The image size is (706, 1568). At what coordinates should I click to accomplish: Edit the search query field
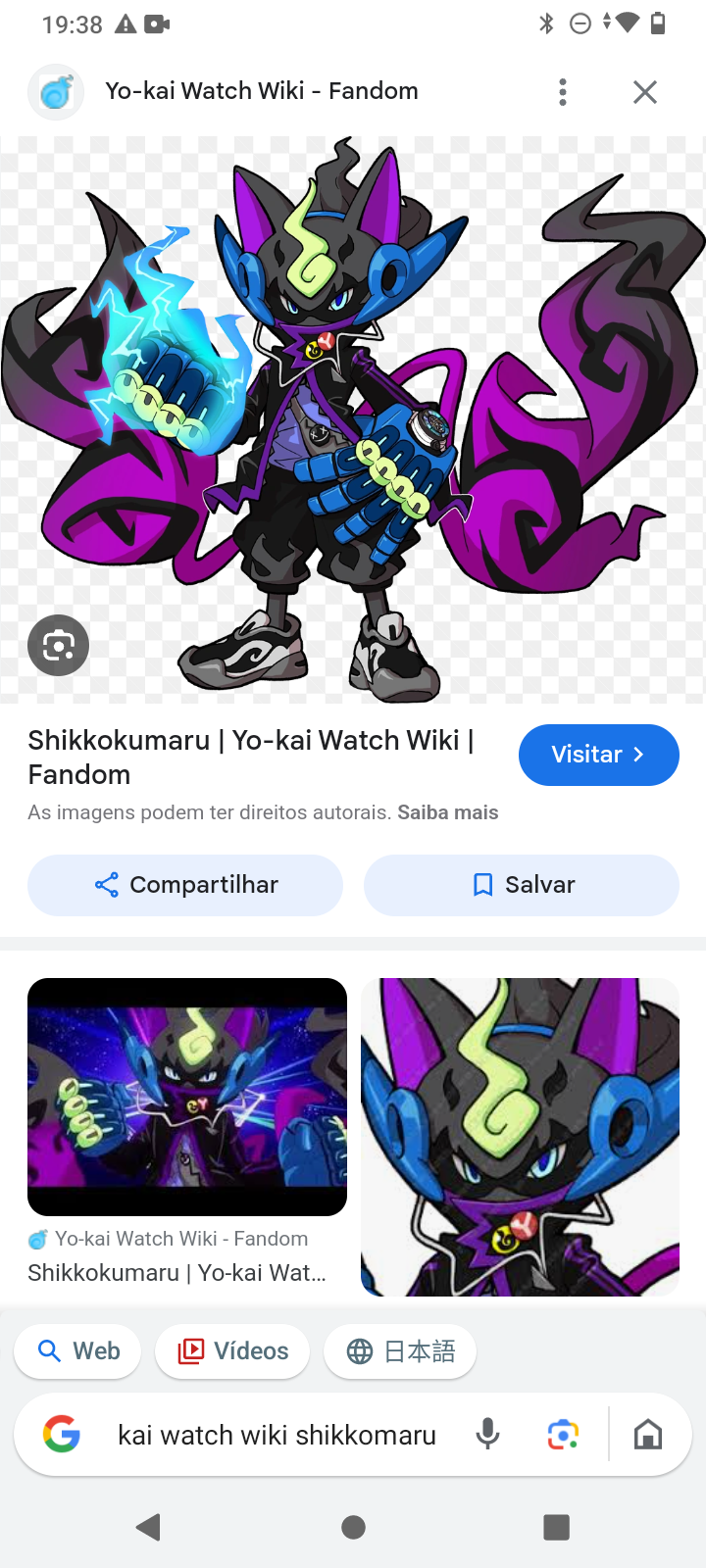pyautogui.click(x=277, y=1436)
